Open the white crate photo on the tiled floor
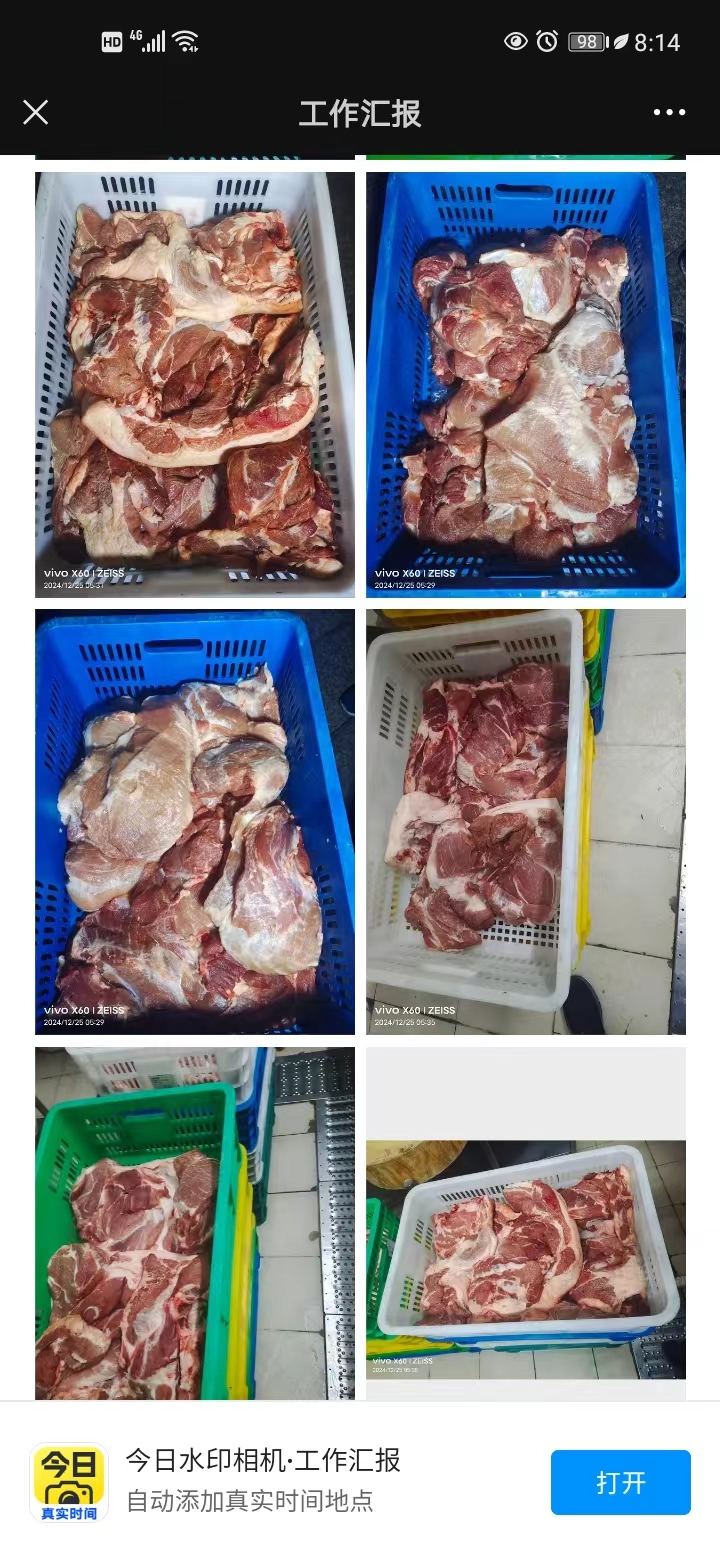The image size is (720, 1560). (525, 822)
